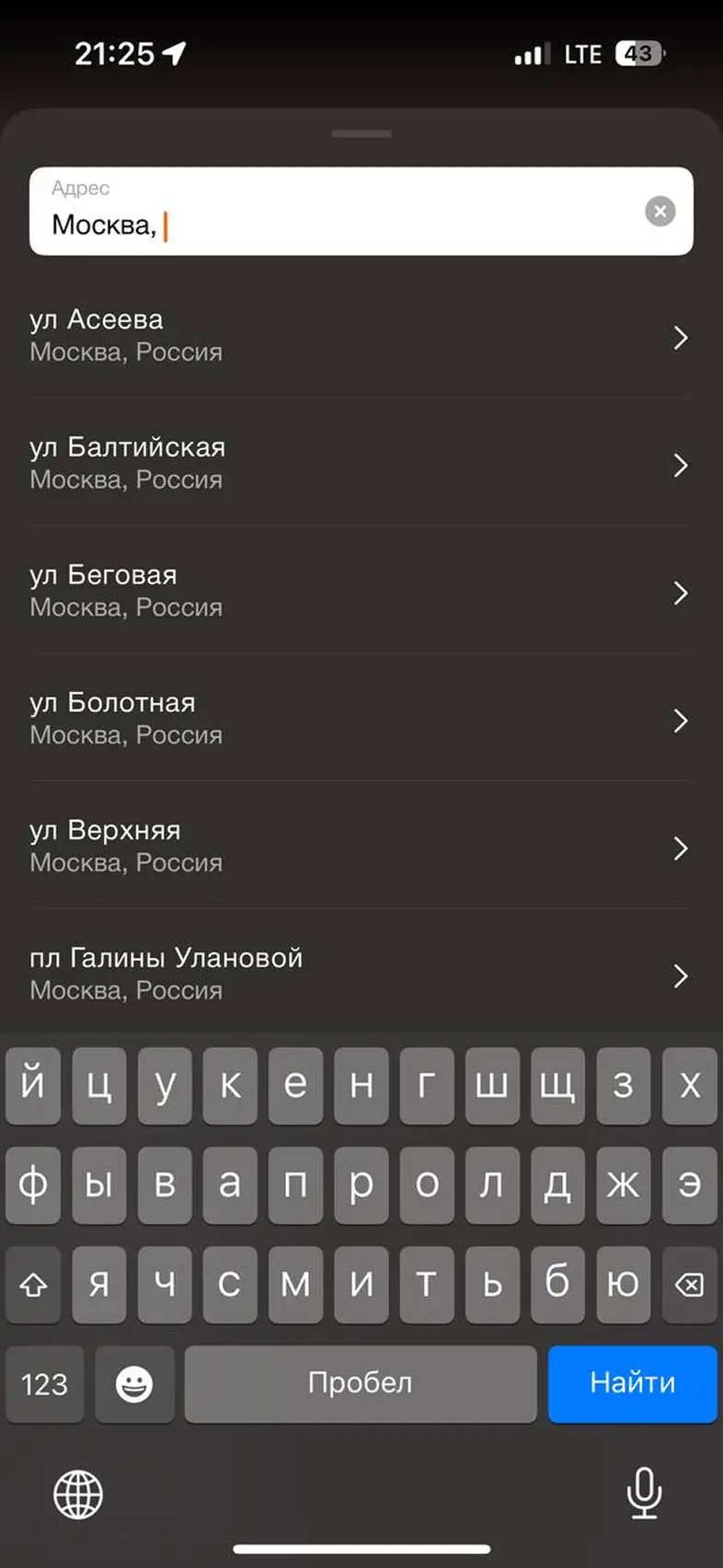Clear the address field text
This screenshot has width=723, height=1568.
(x=660, y=212)
